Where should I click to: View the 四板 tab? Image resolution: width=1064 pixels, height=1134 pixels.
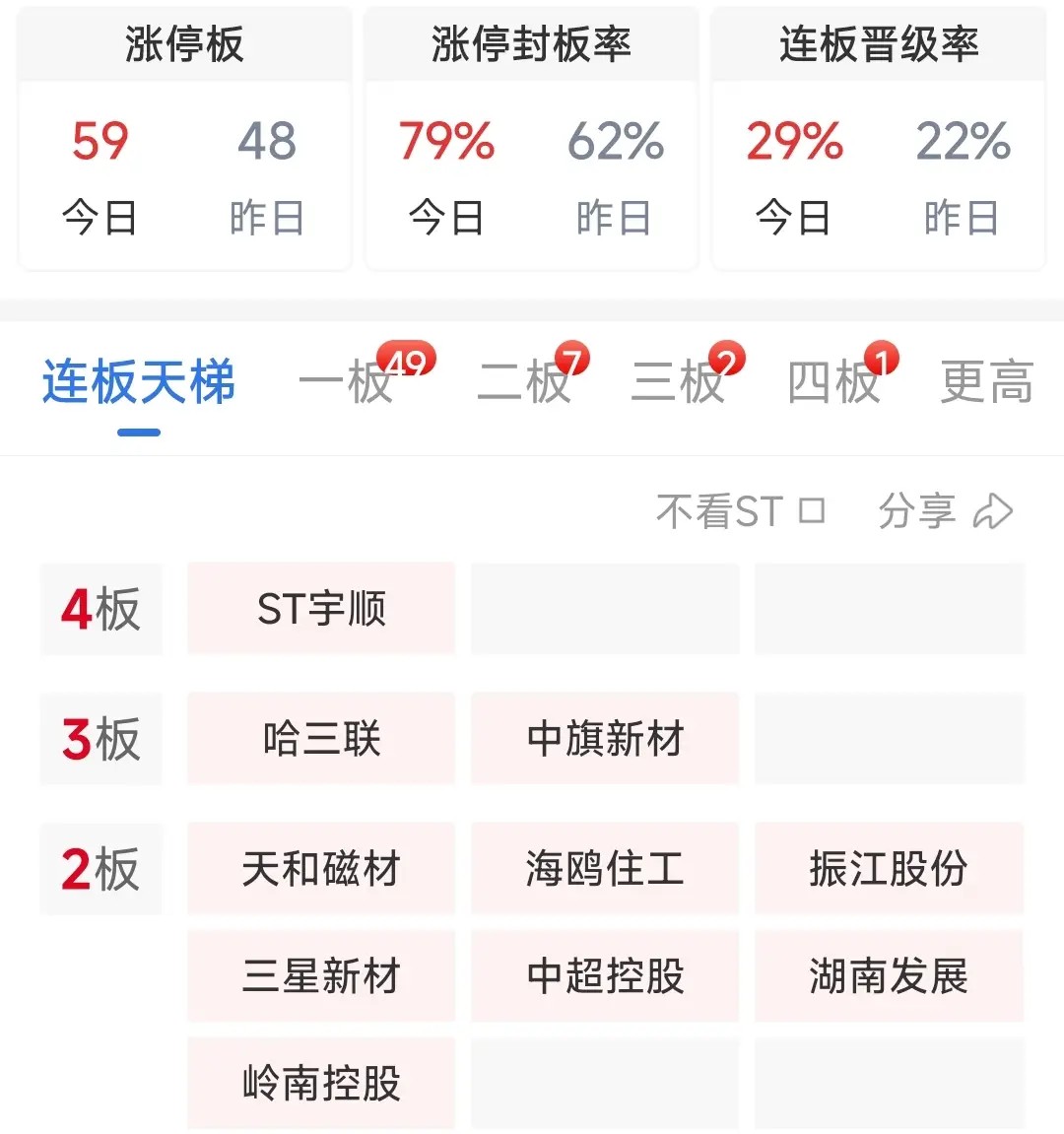(833, 382)
